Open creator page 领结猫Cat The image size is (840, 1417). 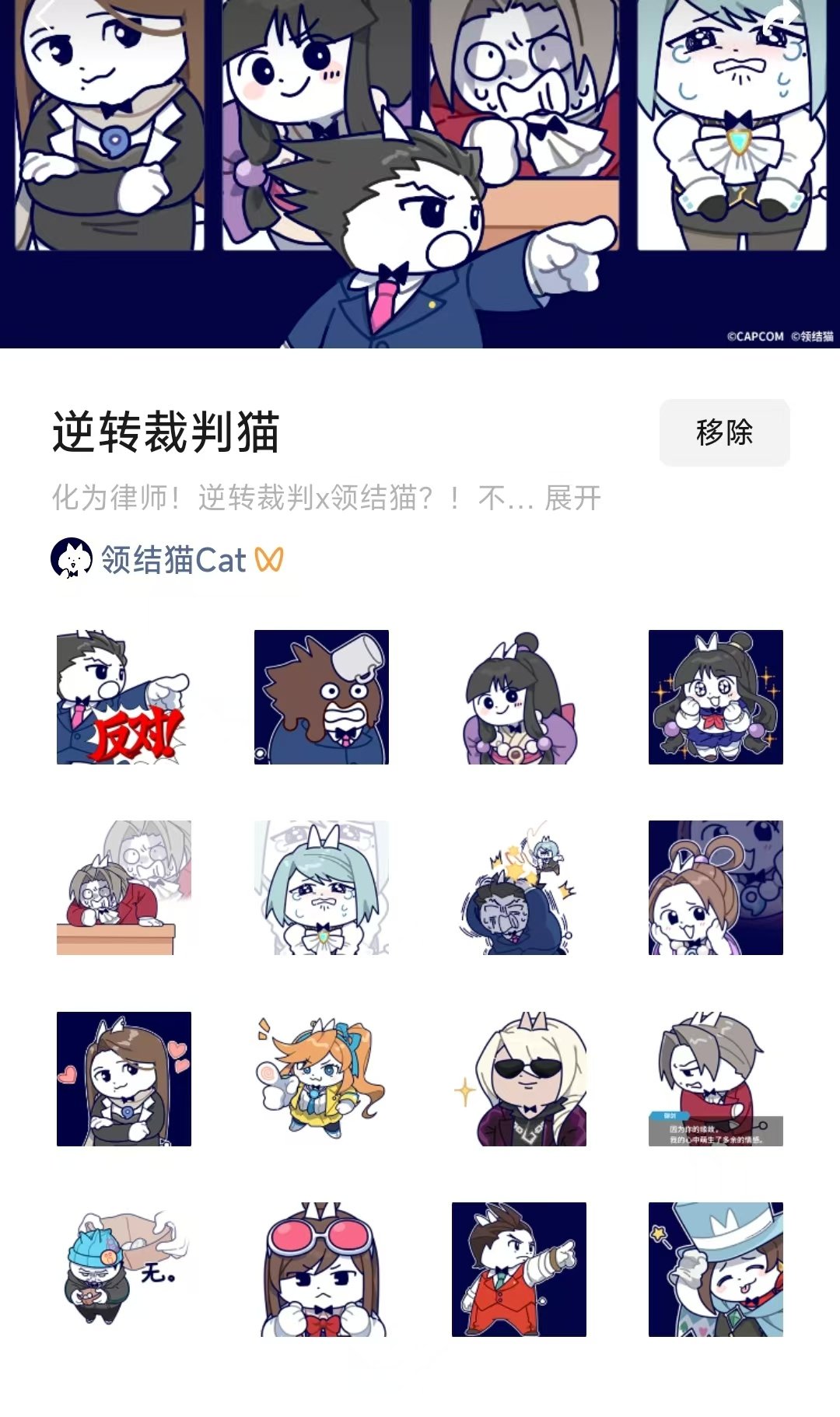click(x=173, y=560)
